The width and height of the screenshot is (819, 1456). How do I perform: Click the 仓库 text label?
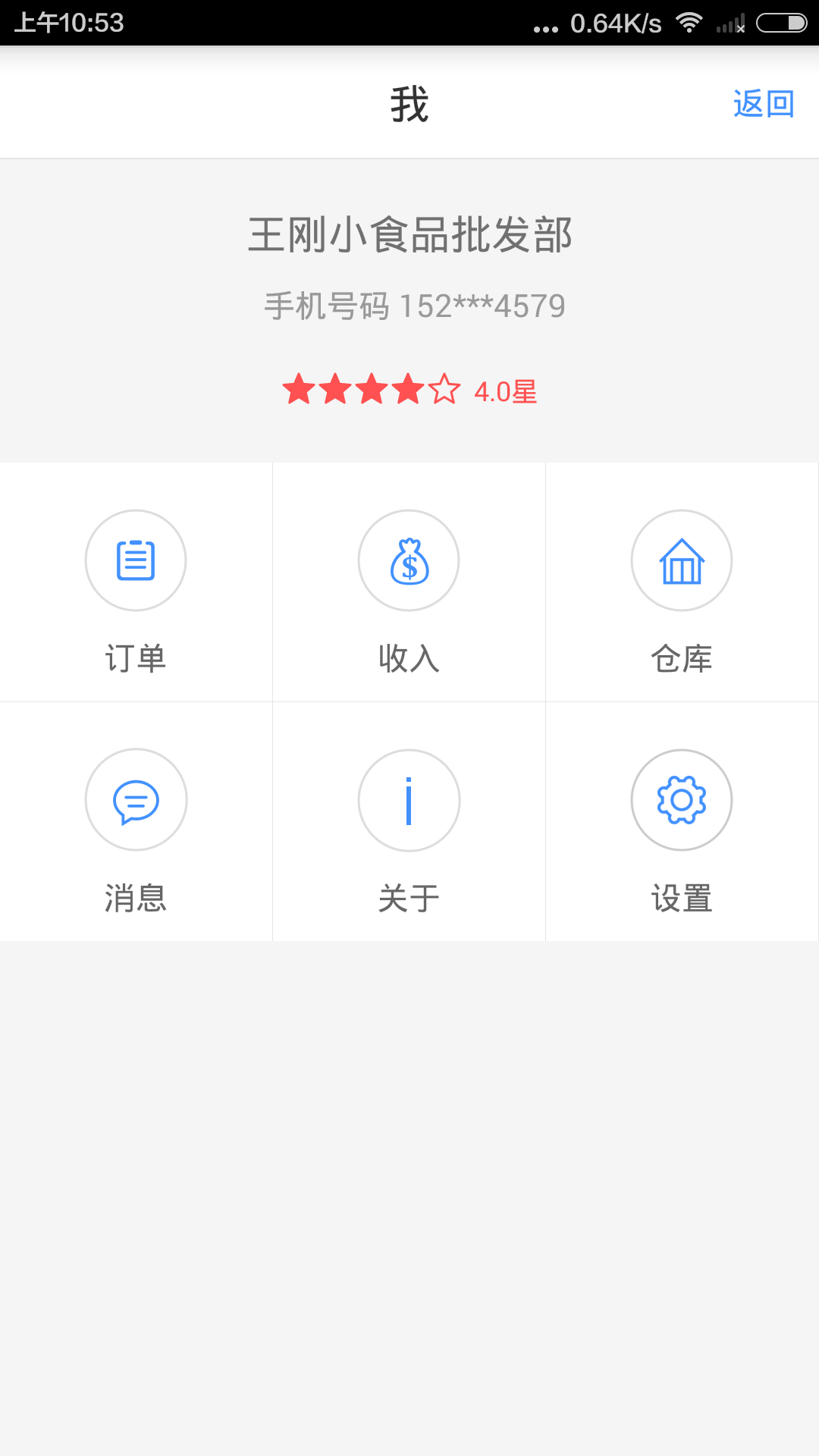682,659
